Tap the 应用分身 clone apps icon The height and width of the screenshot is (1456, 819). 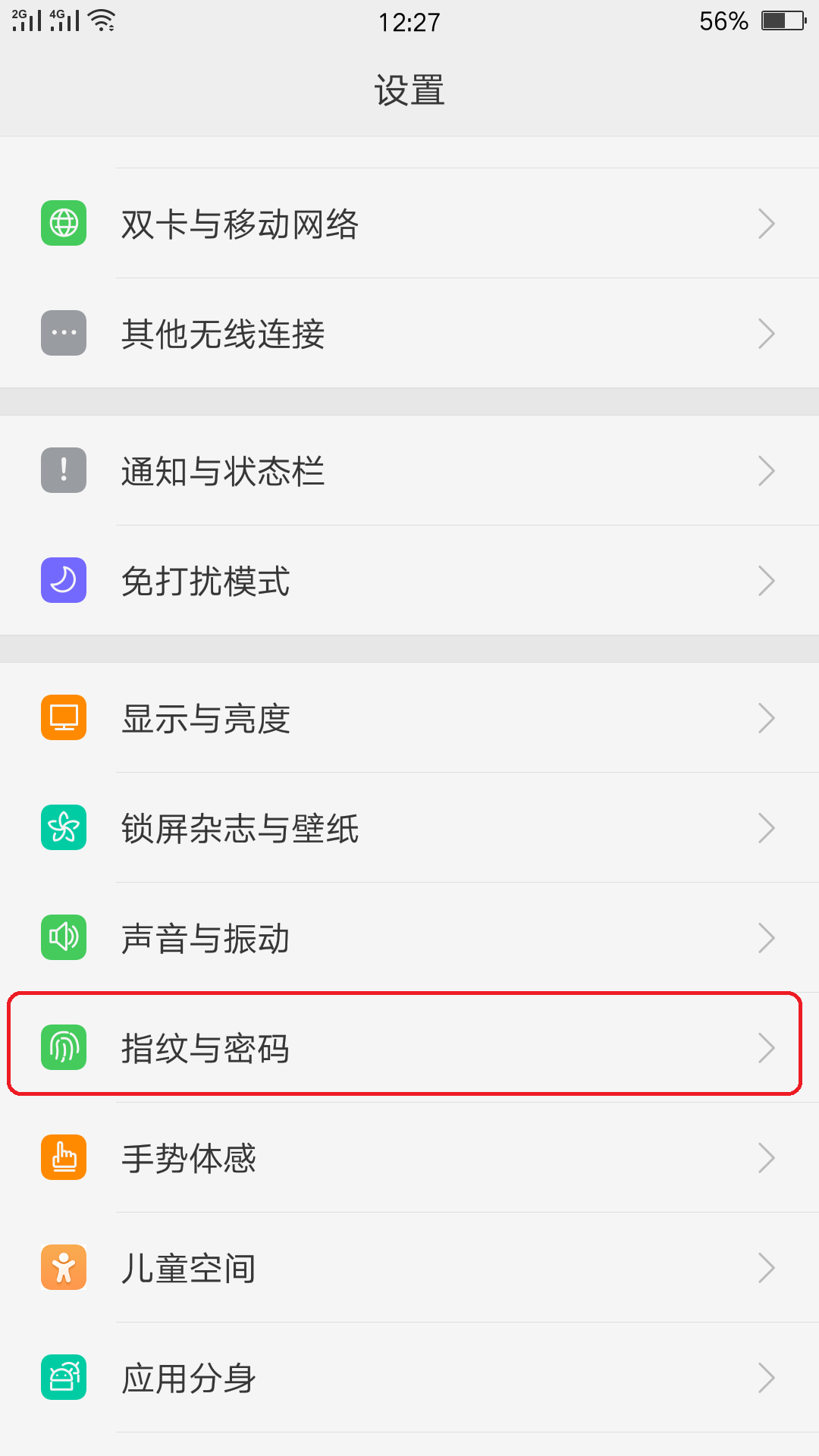tap(64, 1377)
